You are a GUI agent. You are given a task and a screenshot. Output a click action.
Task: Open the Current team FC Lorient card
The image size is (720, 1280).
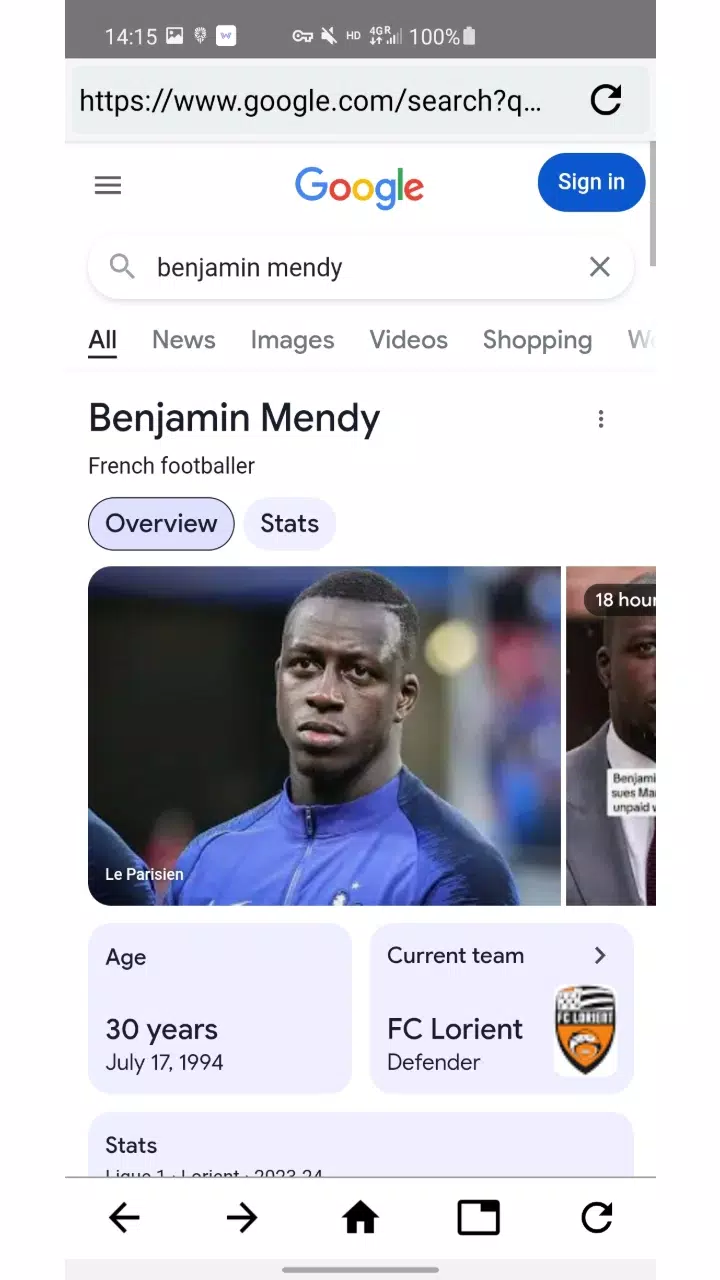(x=501, y=1008)
